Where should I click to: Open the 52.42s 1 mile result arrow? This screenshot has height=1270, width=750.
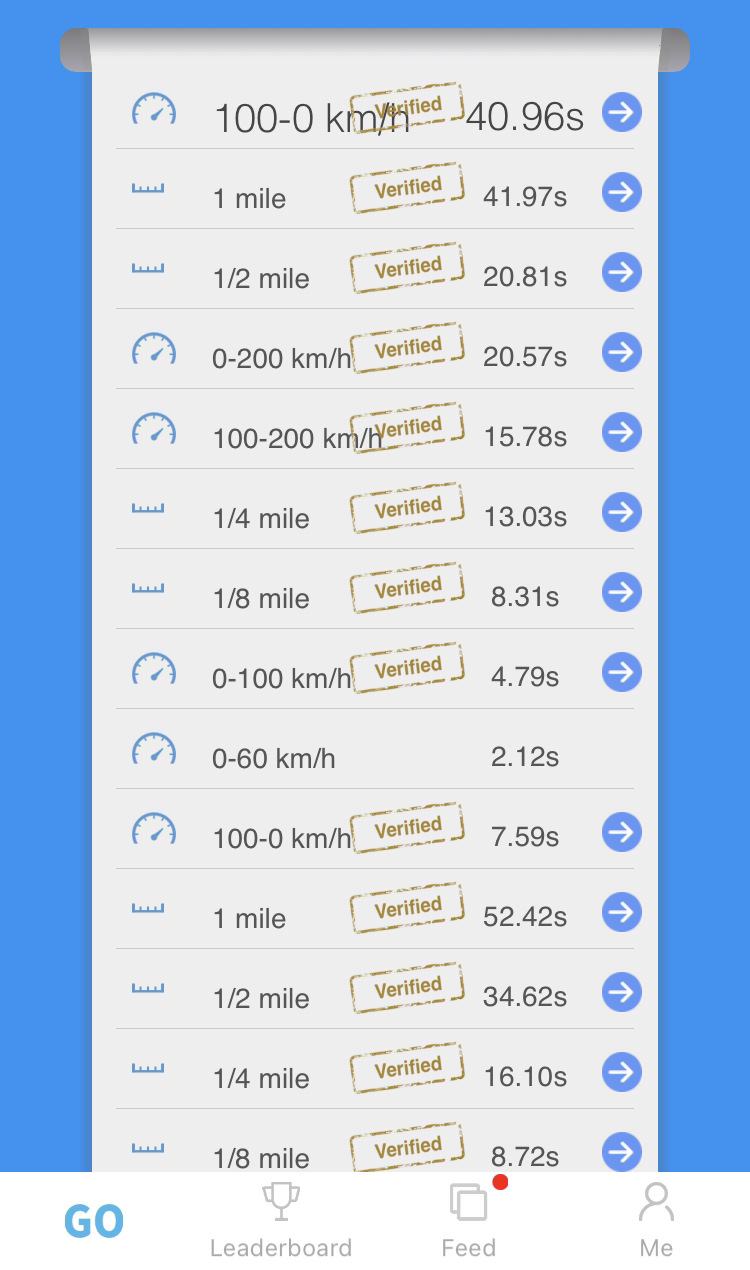coord(621,912)
